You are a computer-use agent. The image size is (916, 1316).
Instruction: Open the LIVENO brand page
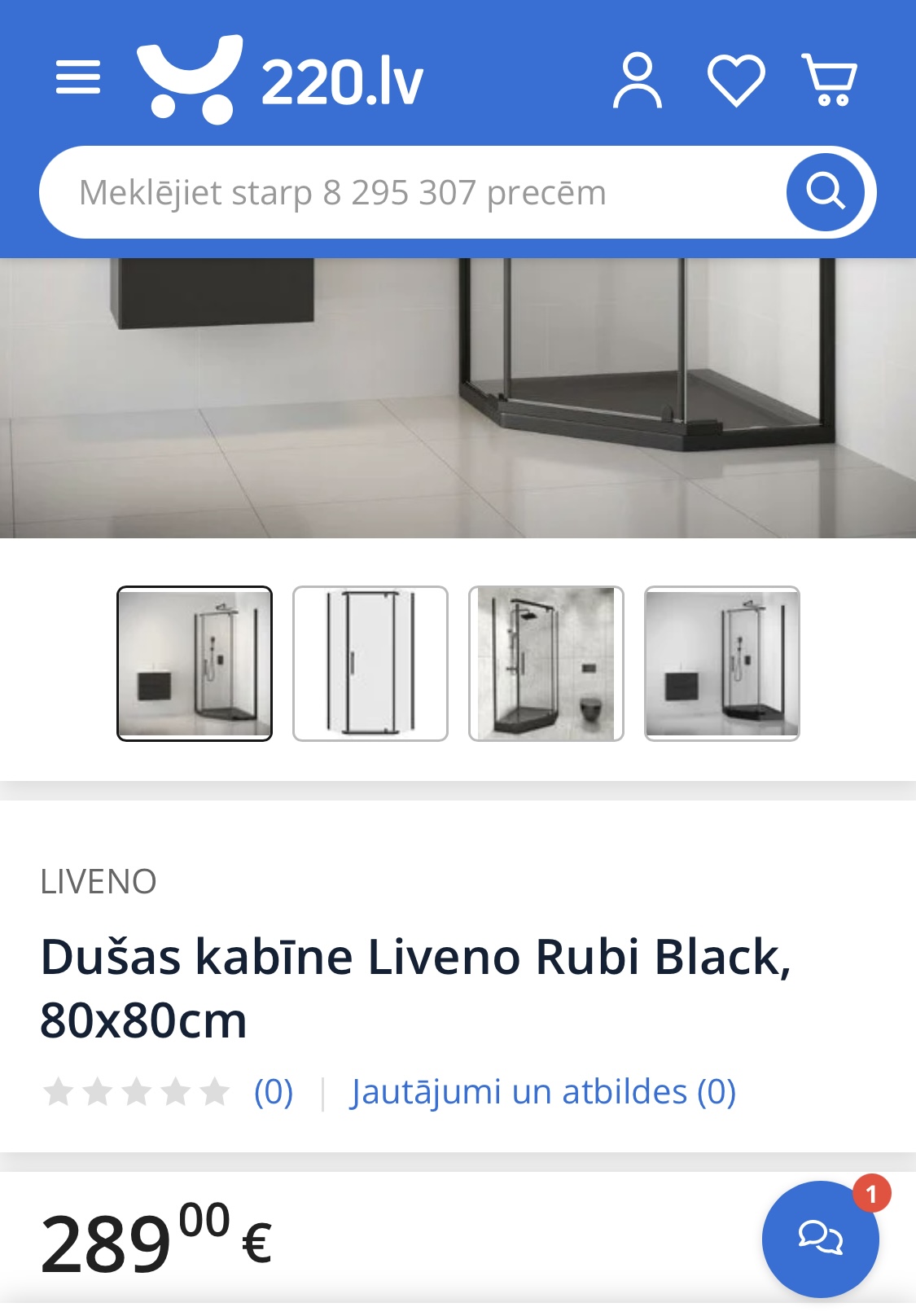coord(99,881)
